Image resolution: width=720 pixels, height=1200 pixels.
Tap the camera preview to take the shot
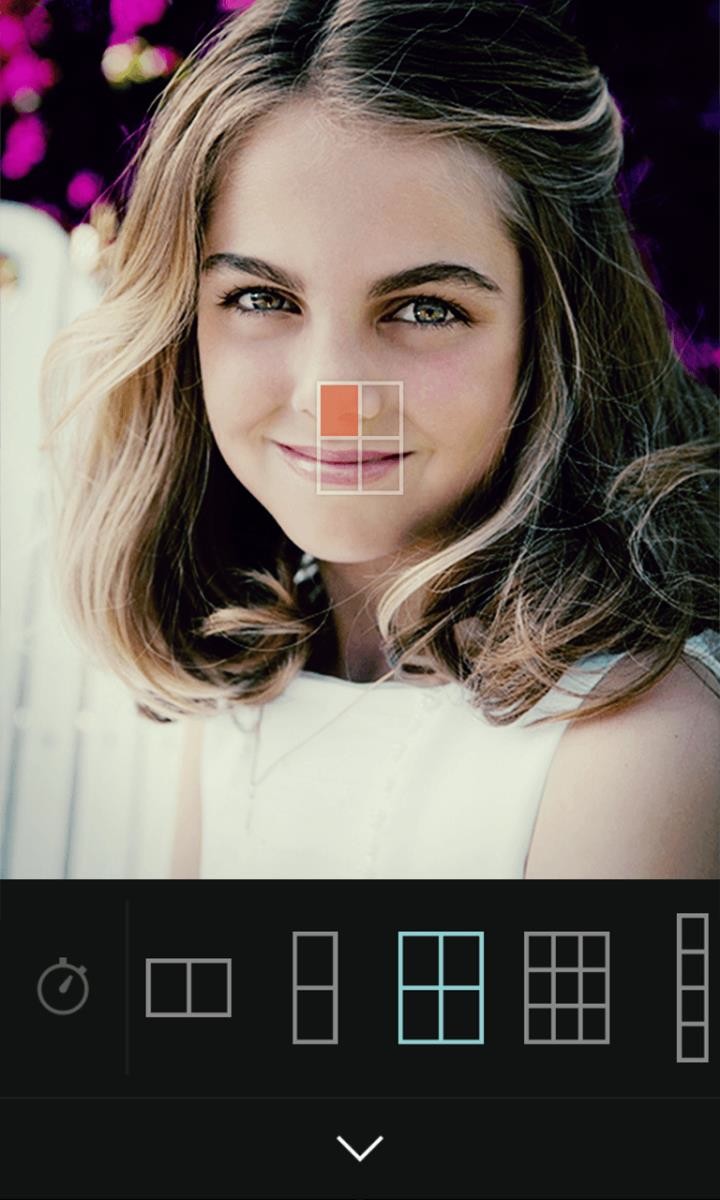[x=360, y=439]
